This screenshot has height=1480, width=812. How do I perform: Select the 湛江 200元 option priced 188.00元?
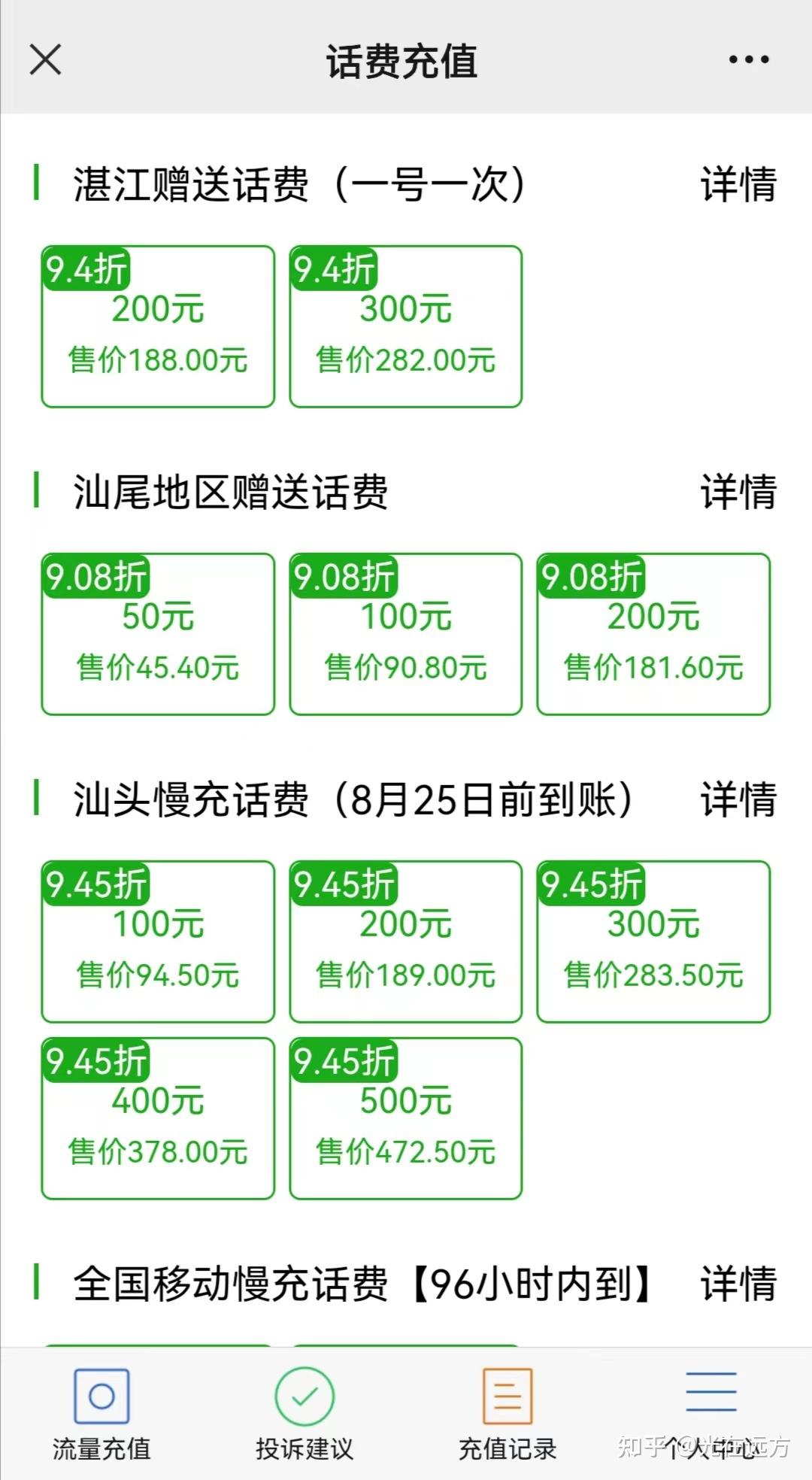(x=158, y=326)
